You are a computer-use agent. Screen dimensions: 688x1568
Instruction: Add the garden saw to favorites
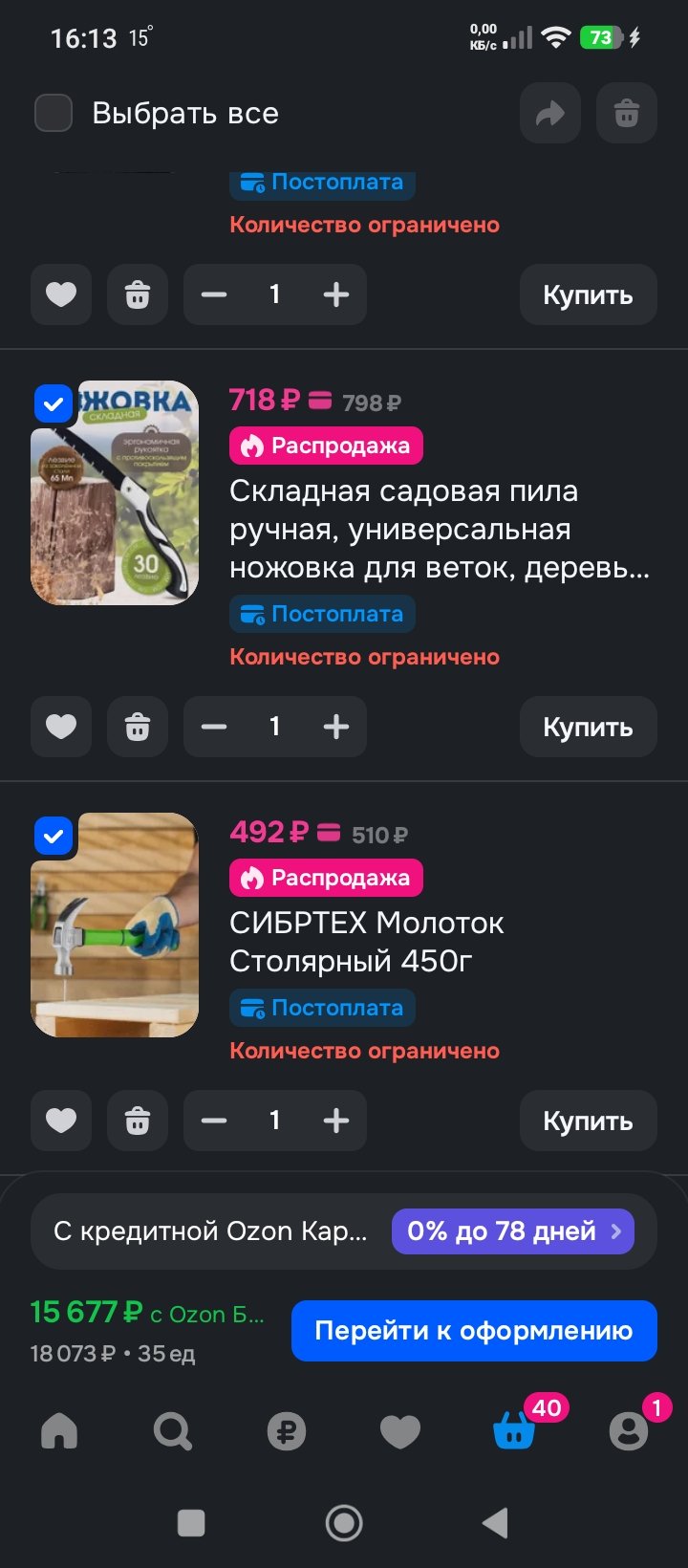(61, 727)
